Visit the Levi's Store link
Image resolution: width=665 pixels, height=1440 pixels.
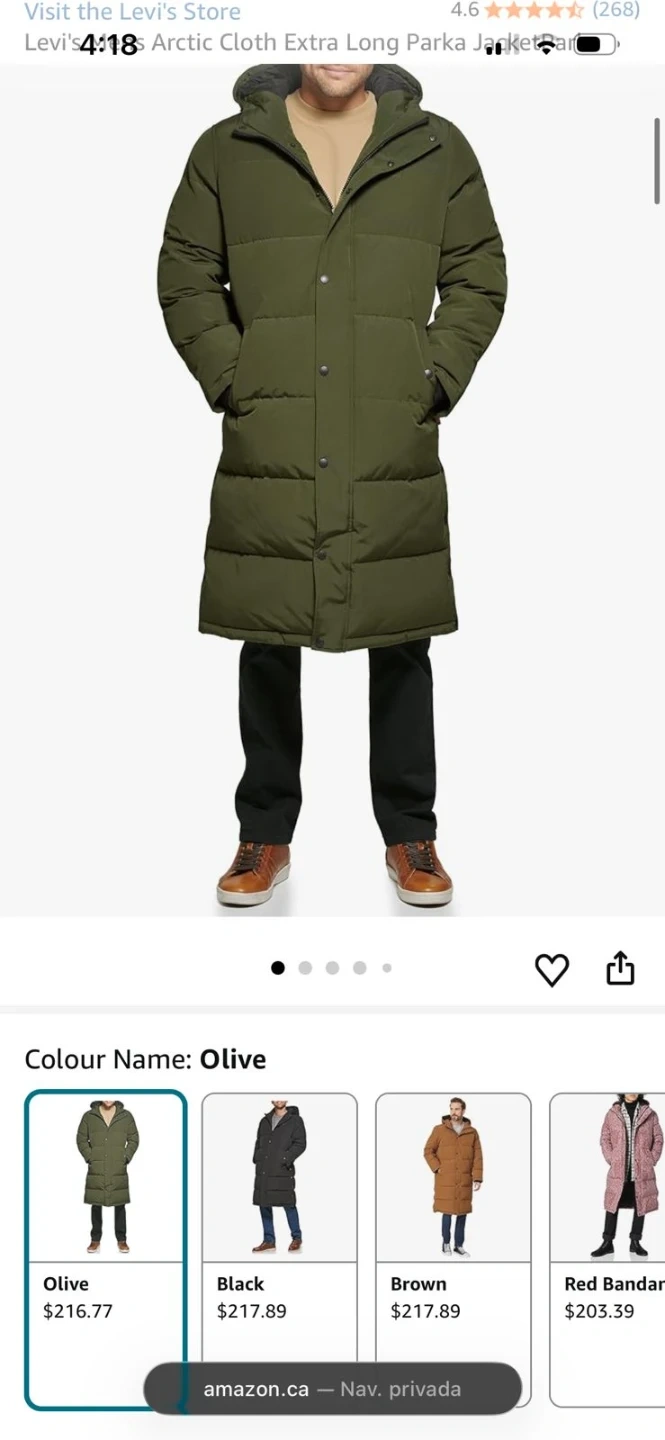point(132,12)
